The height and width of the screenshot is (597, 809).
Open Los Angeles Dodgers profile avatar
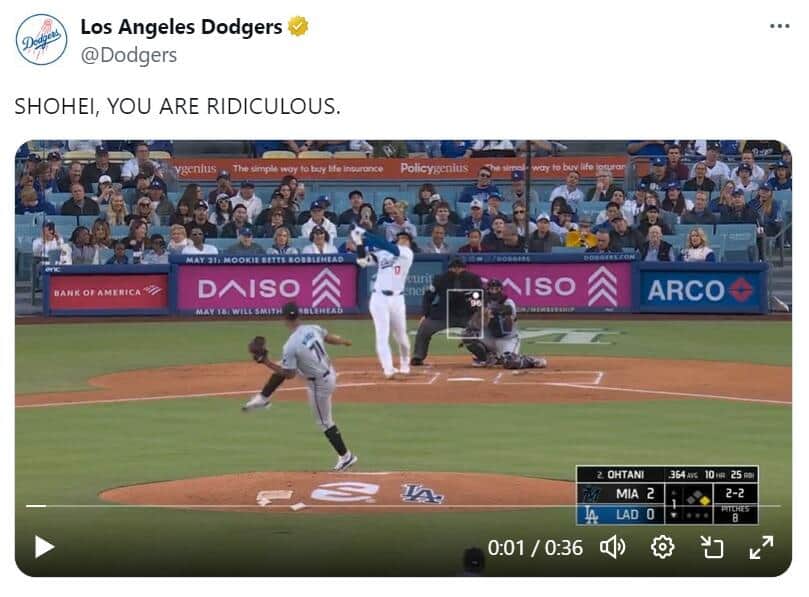pyautogui.click(x=42, y=40)
